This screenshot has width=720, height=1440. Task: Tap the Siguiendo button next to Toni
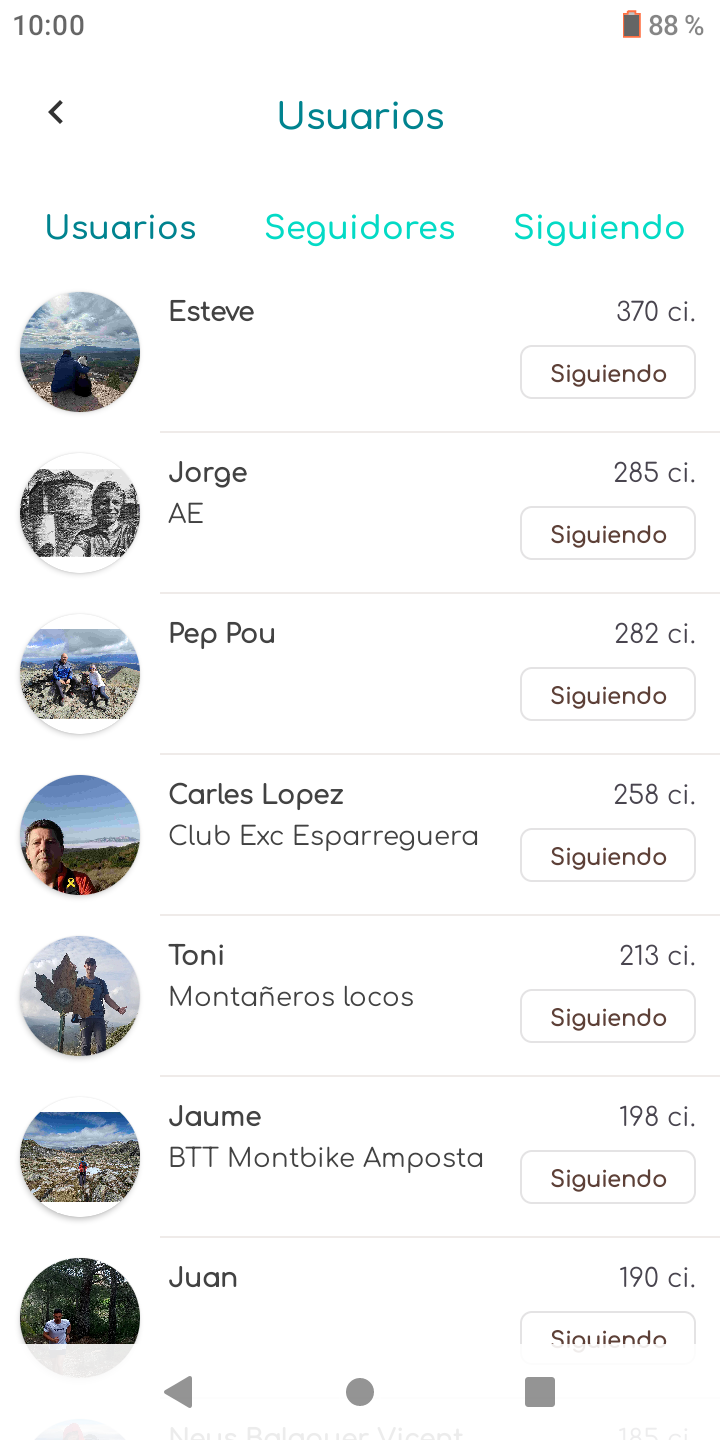608,1017
